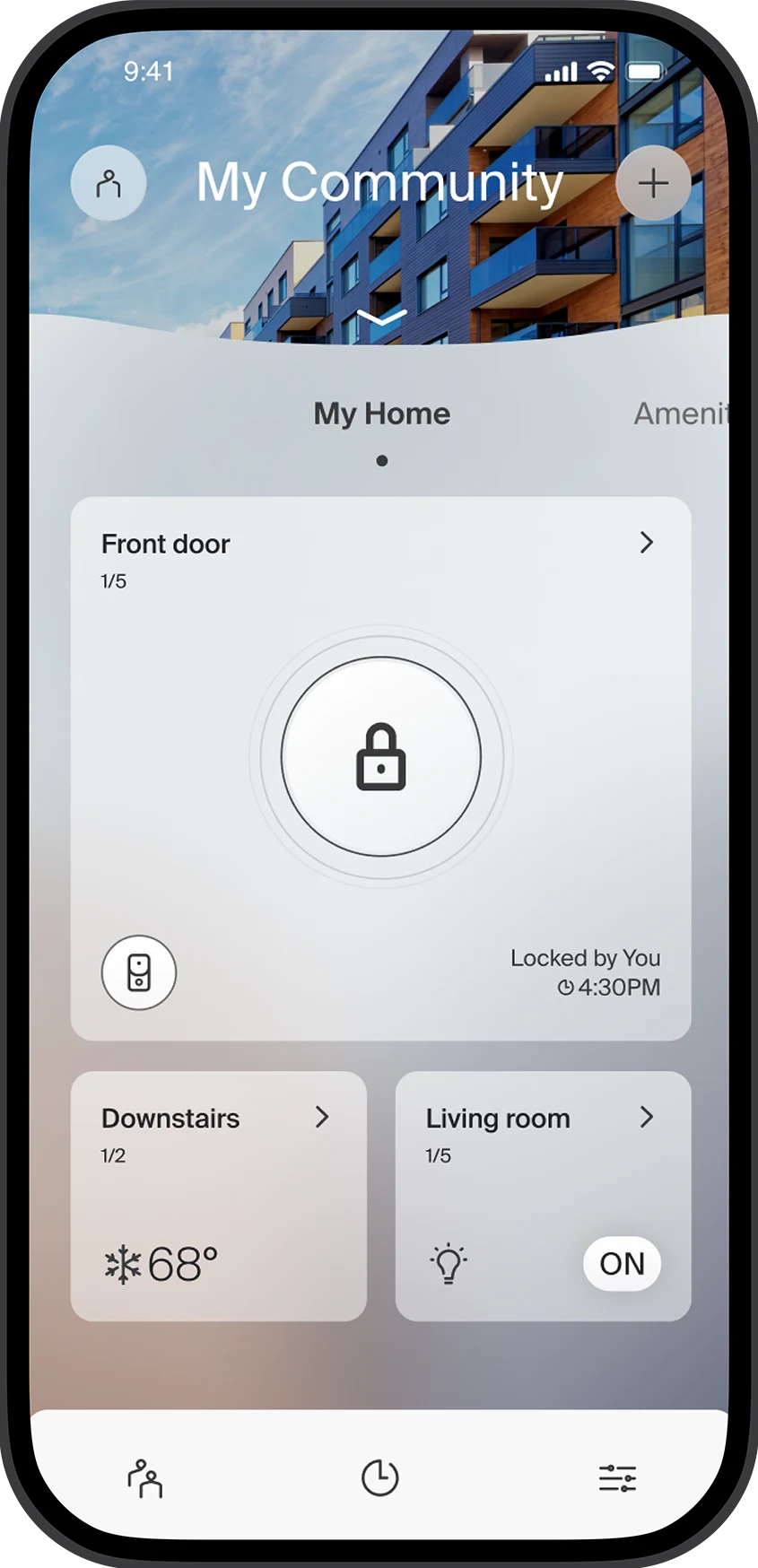Screen dimensions: 758x1568
Task: Open the settings sliders tab
Action: pyautogui.click(x=617, y=1477)
